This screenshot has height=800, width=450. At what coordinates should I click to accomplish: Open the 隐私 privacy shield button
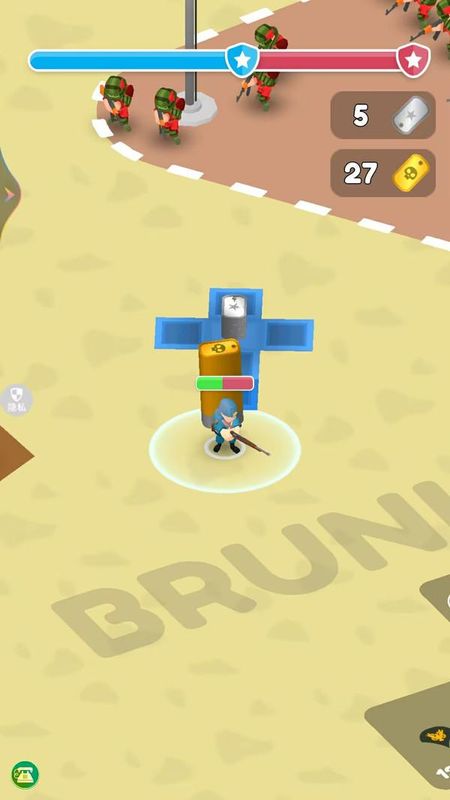16,400
